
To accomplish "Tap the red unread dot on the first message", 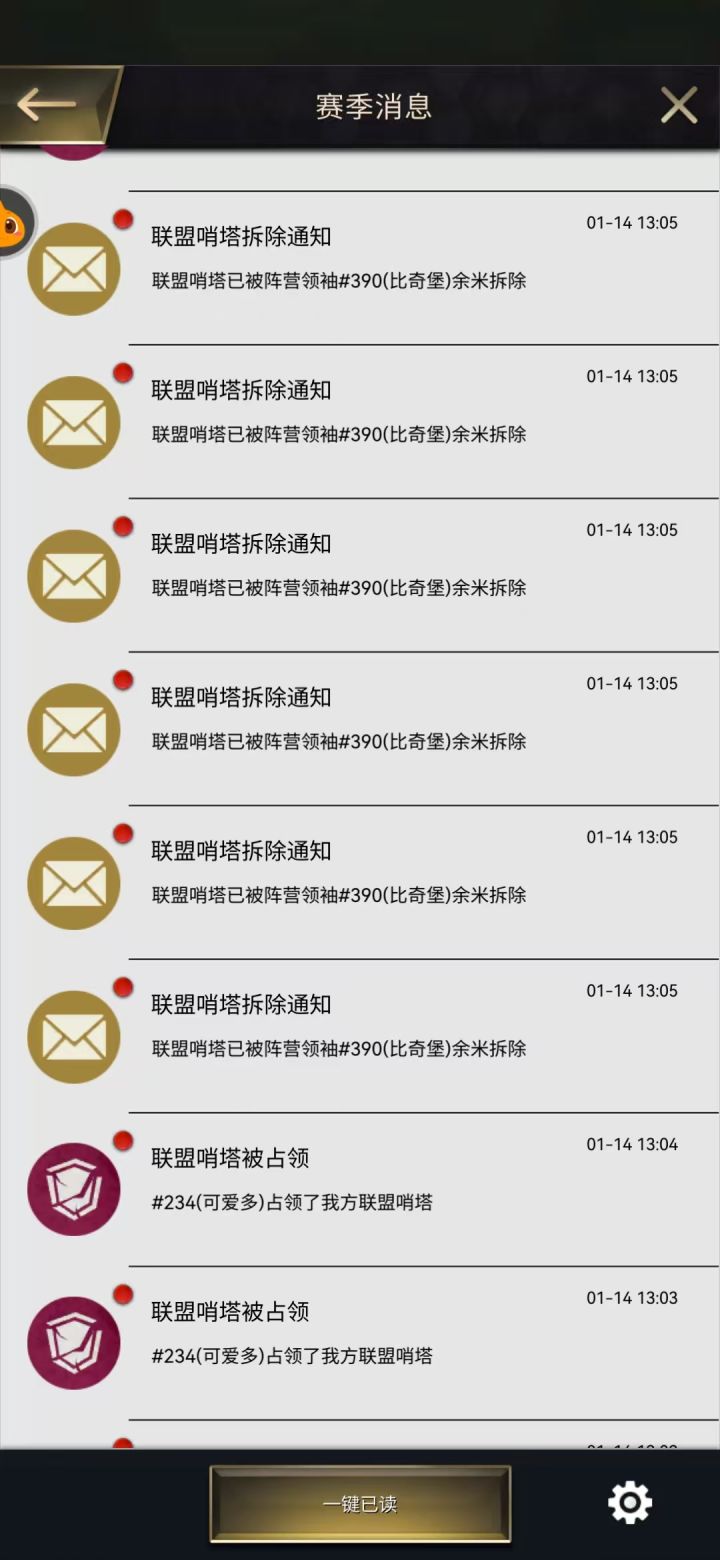I will pyautogui.click(x=122, y=219).
